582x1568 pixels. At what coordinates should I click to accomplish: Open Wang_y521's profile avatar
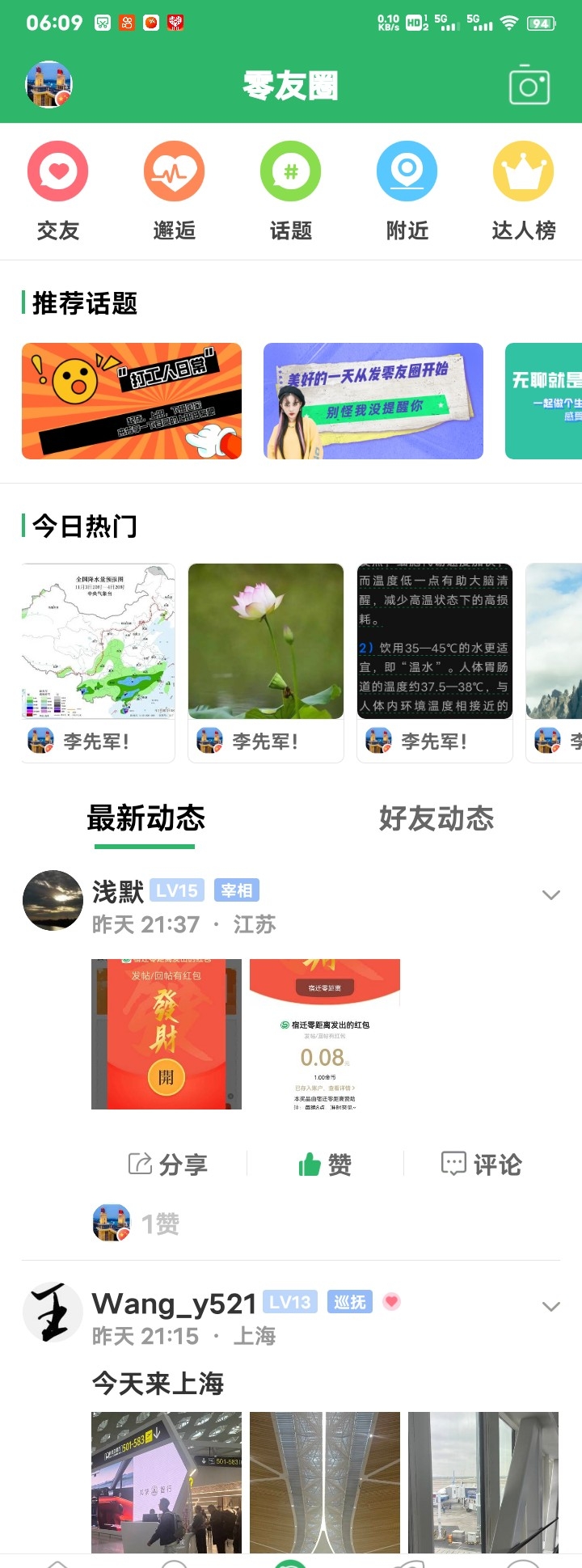point(53,1312)
